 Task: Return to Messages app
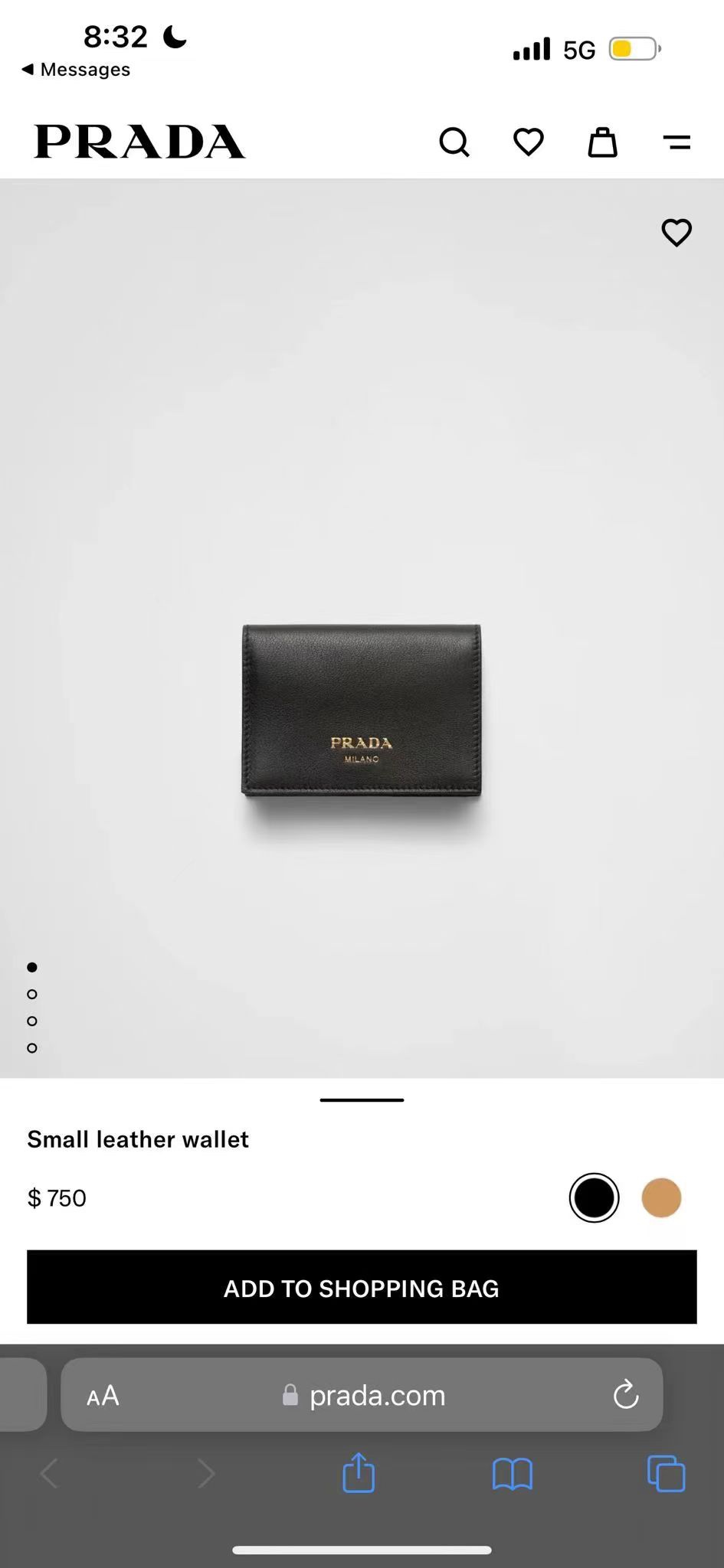click(x=76, y=70)
